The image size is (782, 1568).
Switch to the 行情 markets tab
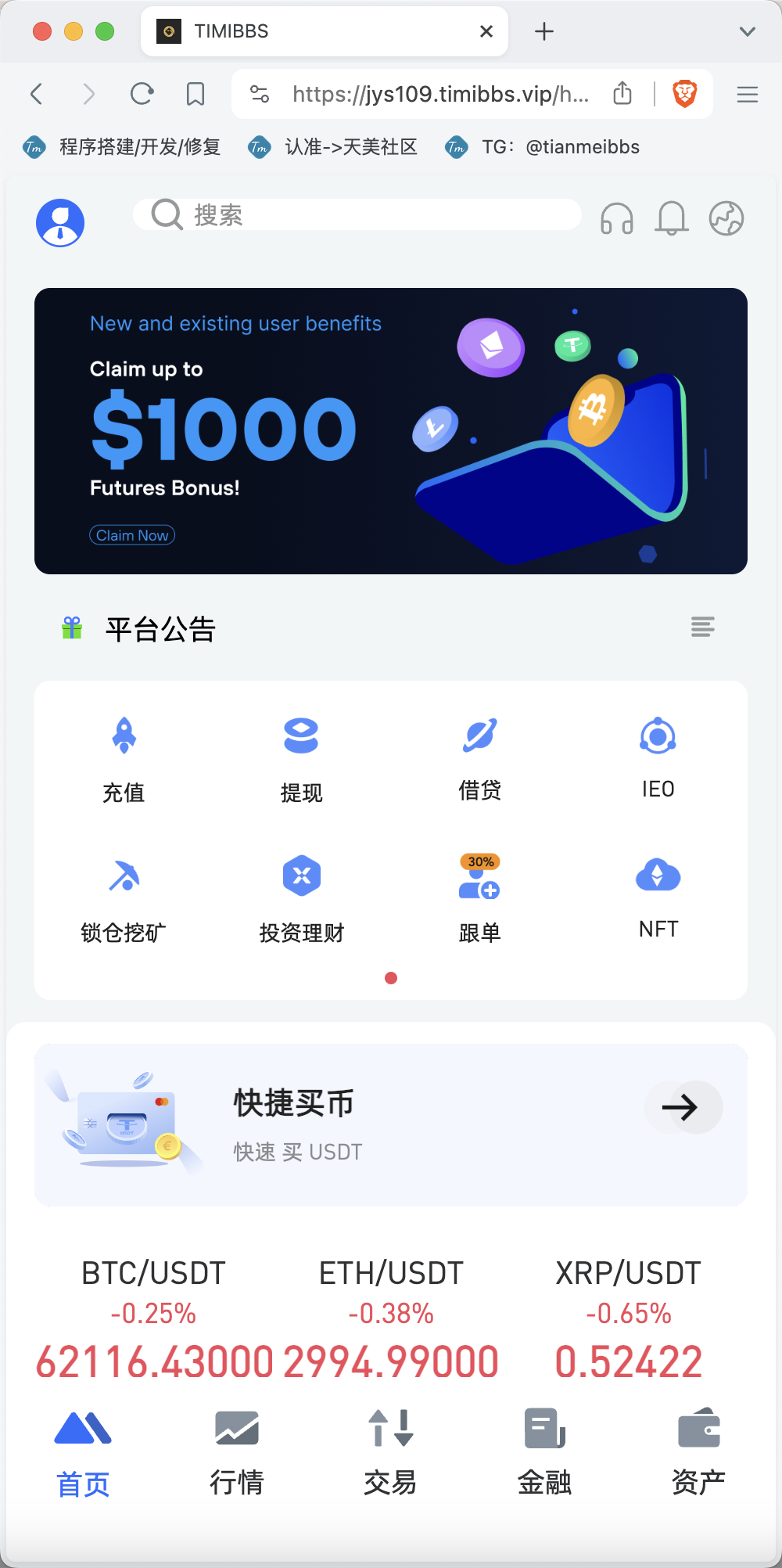click(237, 1451)
